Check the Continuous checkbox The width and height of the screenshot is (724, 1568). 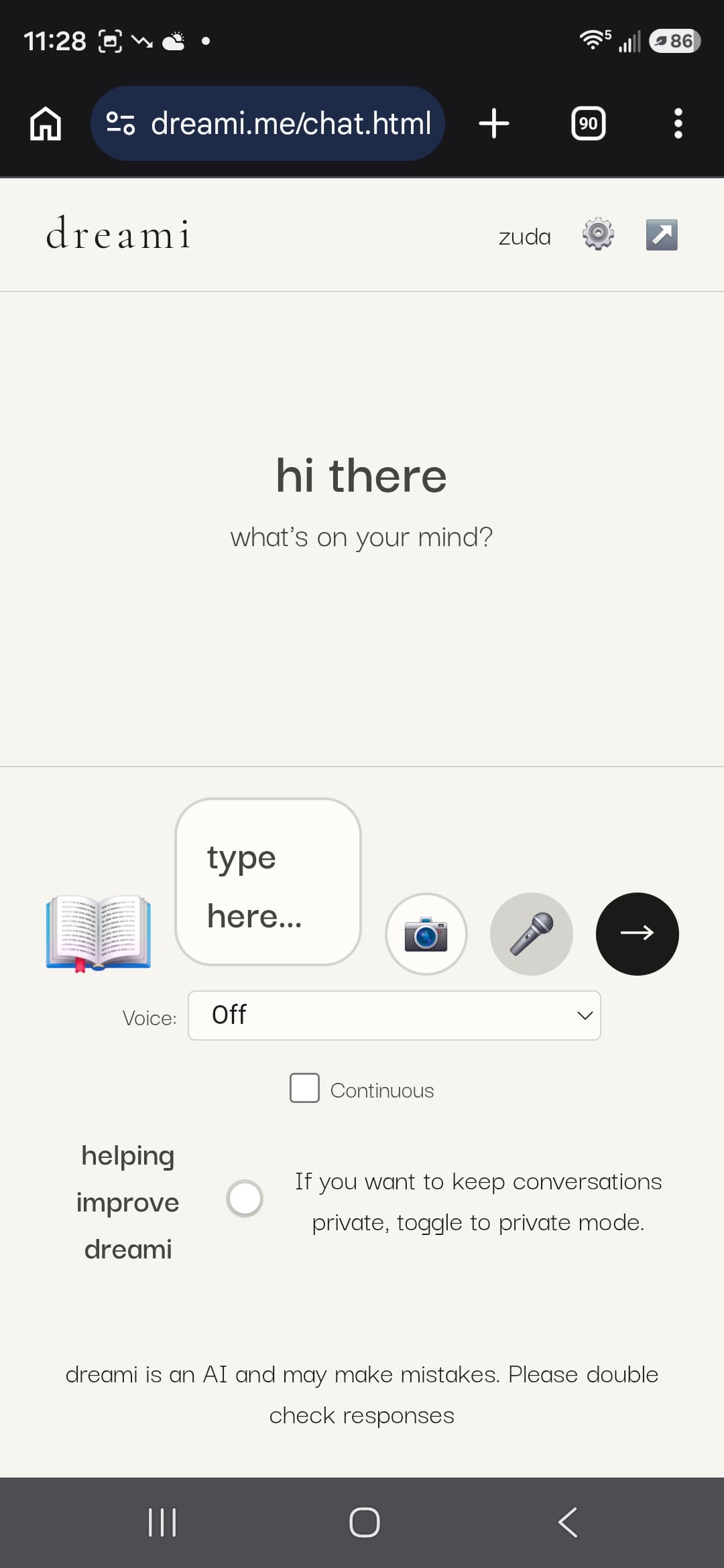click(x=304, y=1088)
